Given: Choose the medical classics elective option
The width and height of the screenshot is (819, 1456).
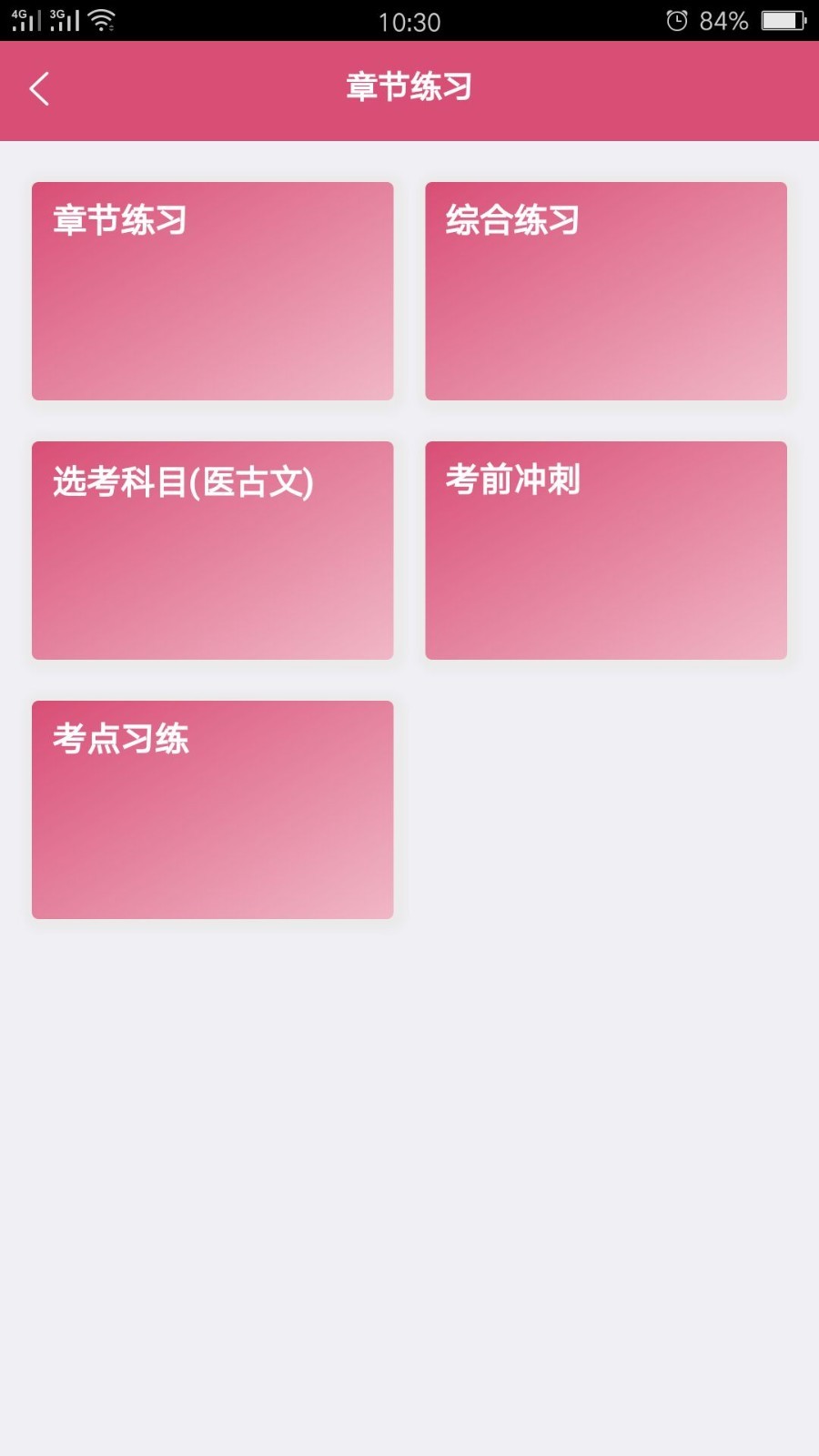Looking at the screenshot, I should pos(212,550).
